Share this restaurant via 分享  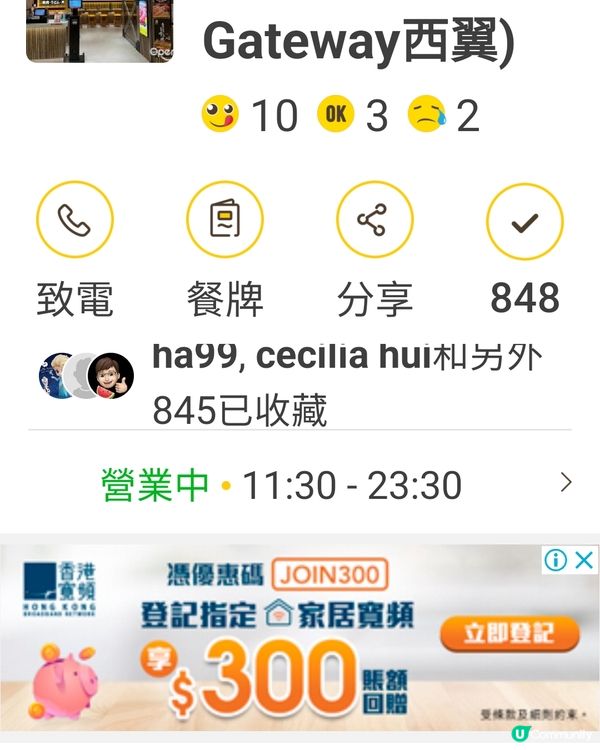tap(375, 220)
